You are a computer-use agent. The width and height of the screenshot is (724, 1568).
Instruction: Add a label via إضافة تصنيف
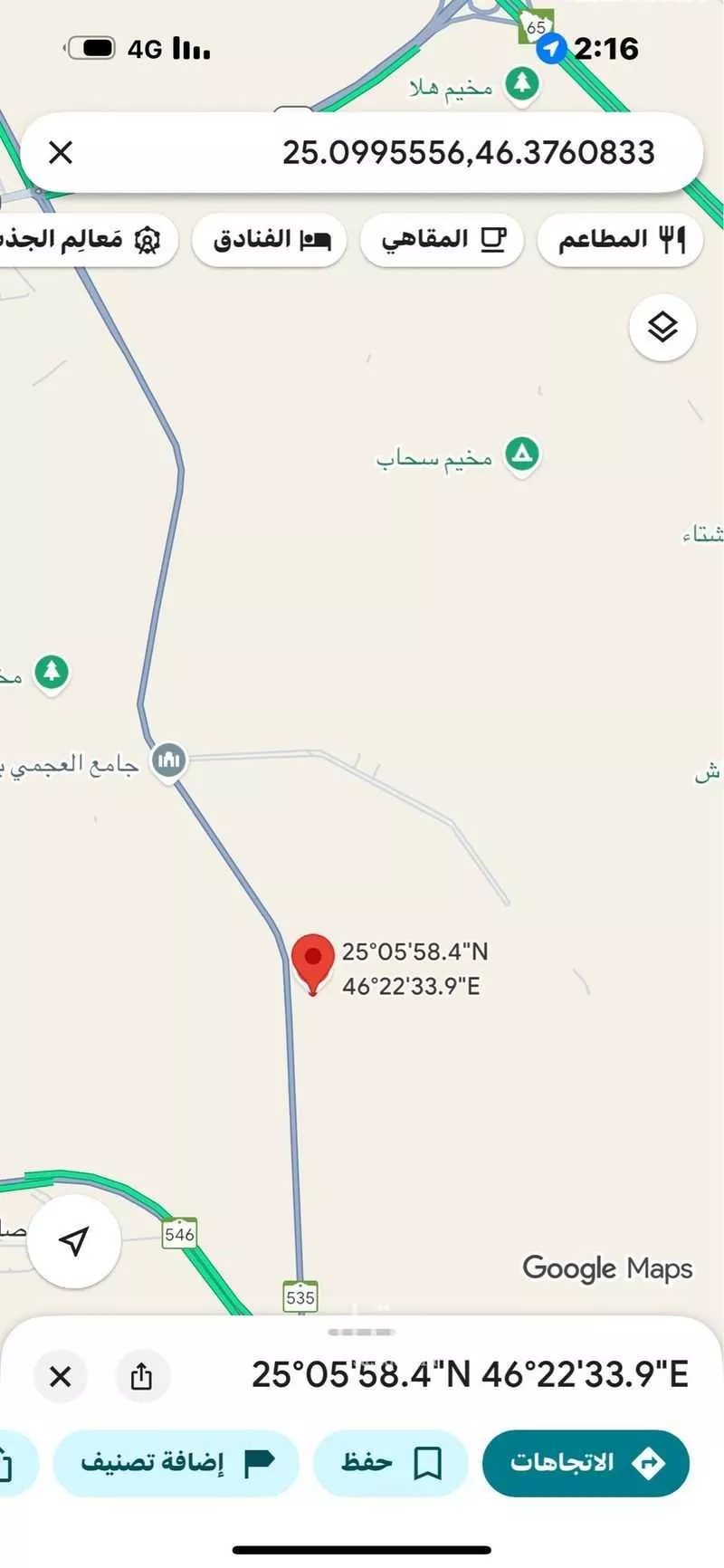pos(176,1461)
